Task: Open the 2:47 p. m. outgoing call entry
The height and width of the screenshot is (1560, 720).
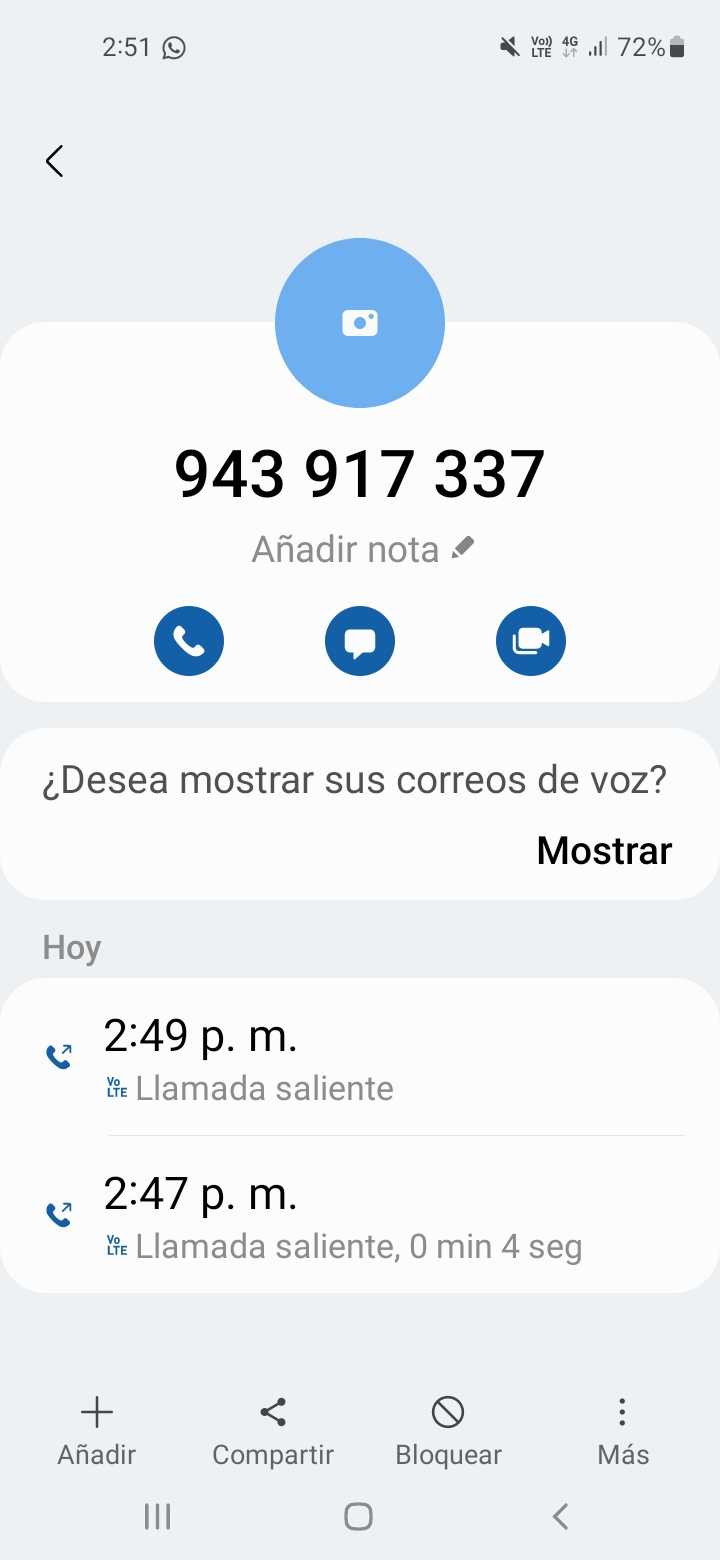Action: click(x=360, y=1216)
